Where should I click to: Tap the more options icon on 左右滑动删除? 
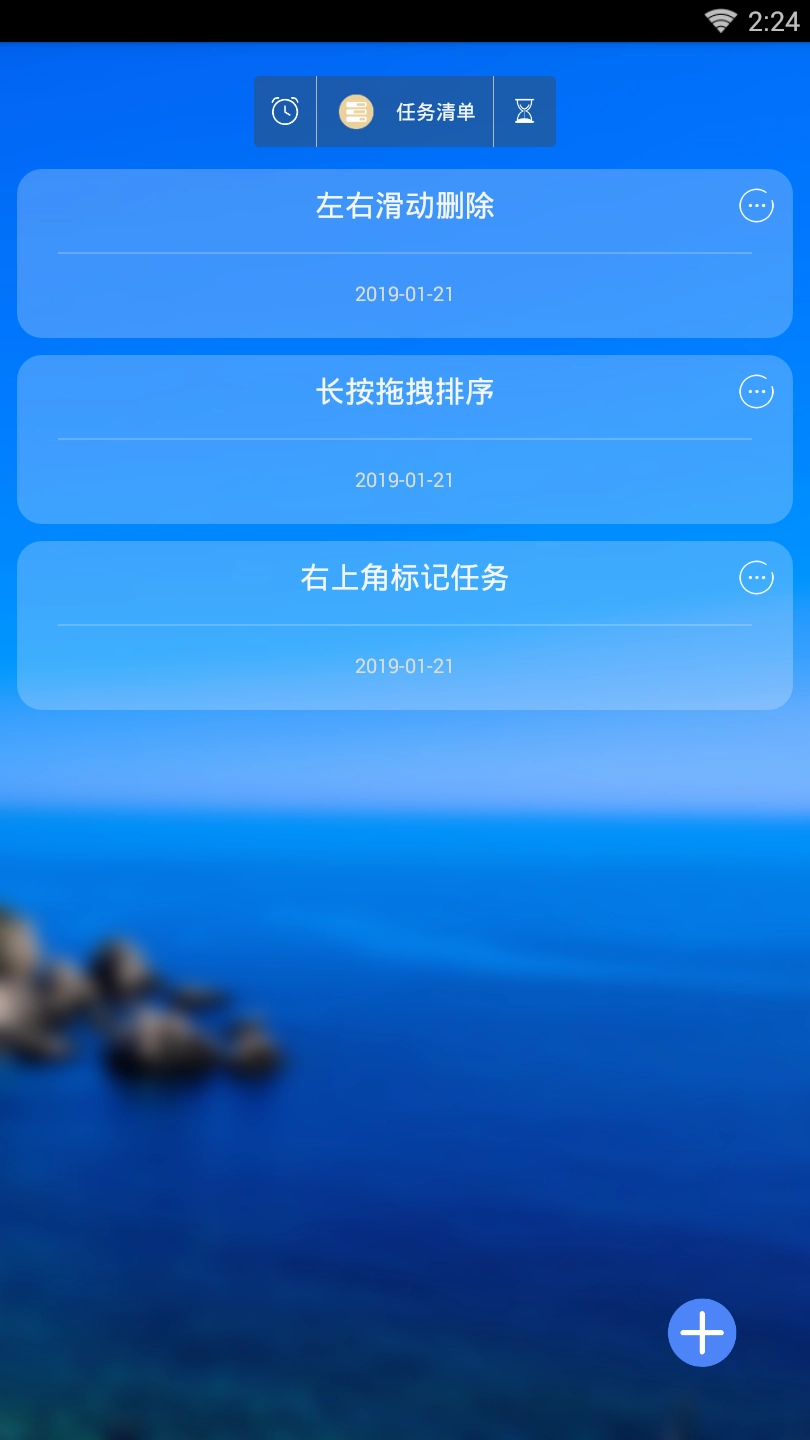click(756, 206)
